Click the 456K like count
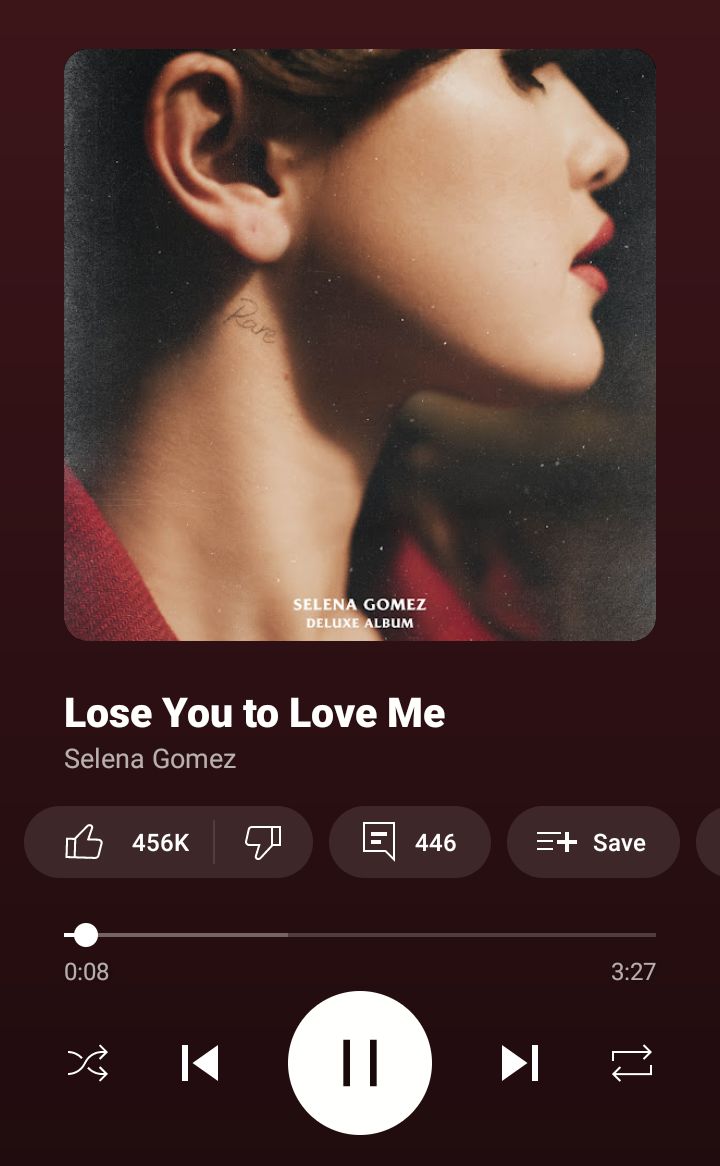This screenshot has width=720, height=1166. (x=158, y=842)
